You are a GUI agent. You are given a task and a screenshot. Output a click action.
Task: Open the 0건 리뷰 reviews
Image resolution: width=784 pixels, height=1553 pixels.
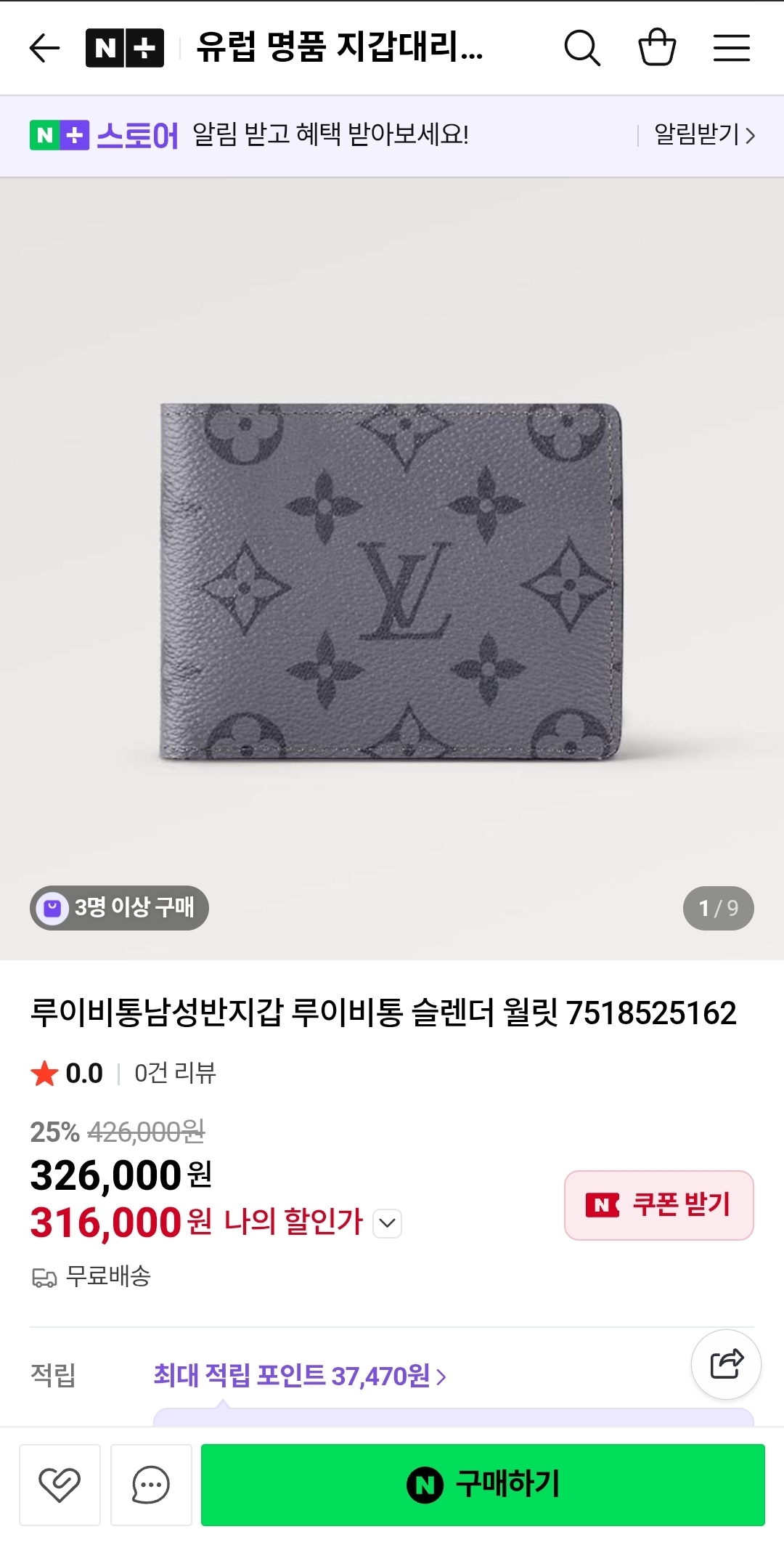175,1073
